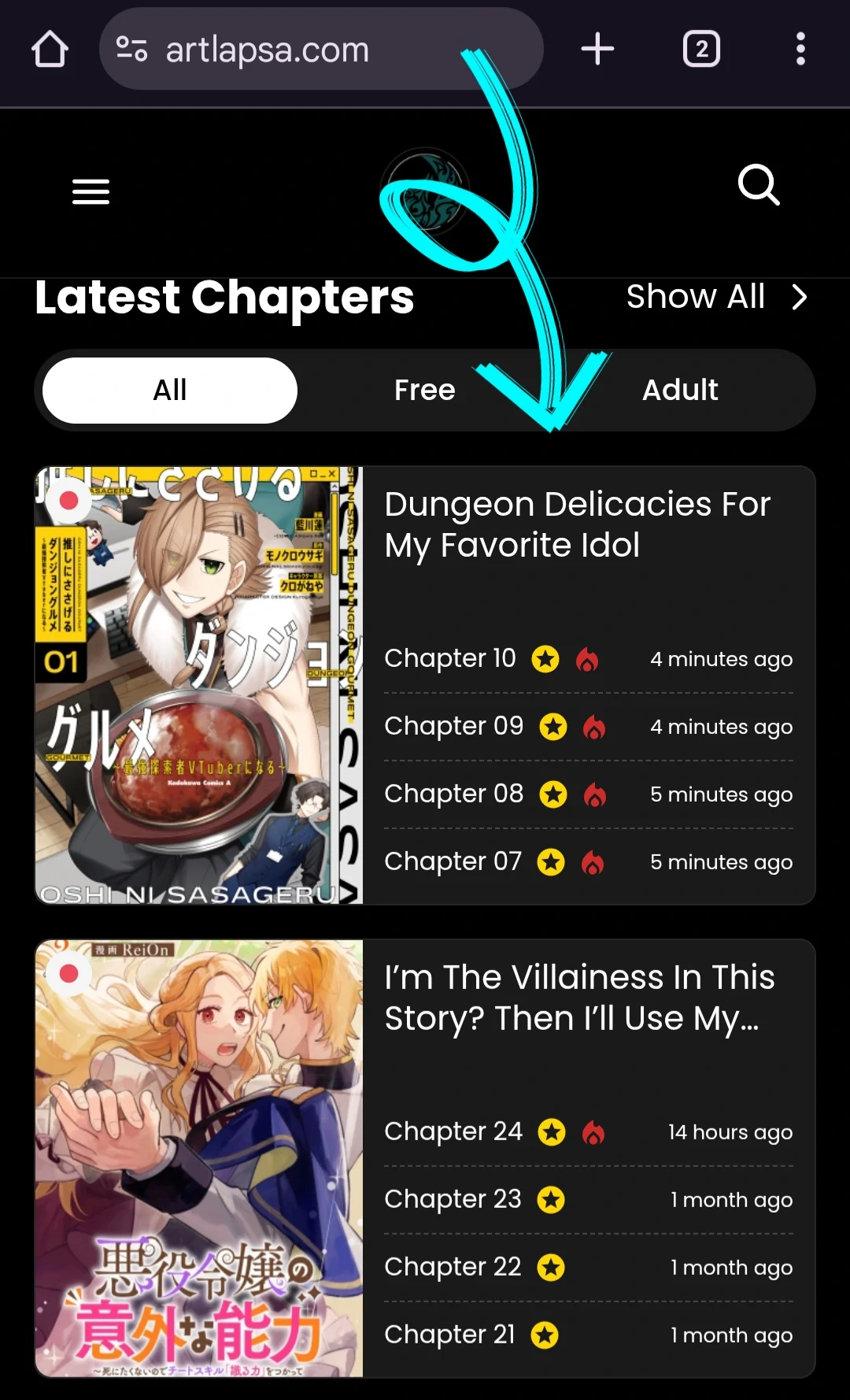This screenshot has width=850, height=1400.
Task: Open the Dungeon Delicacies For My Favorite Idol title
Action: click(x=577, y=524)
